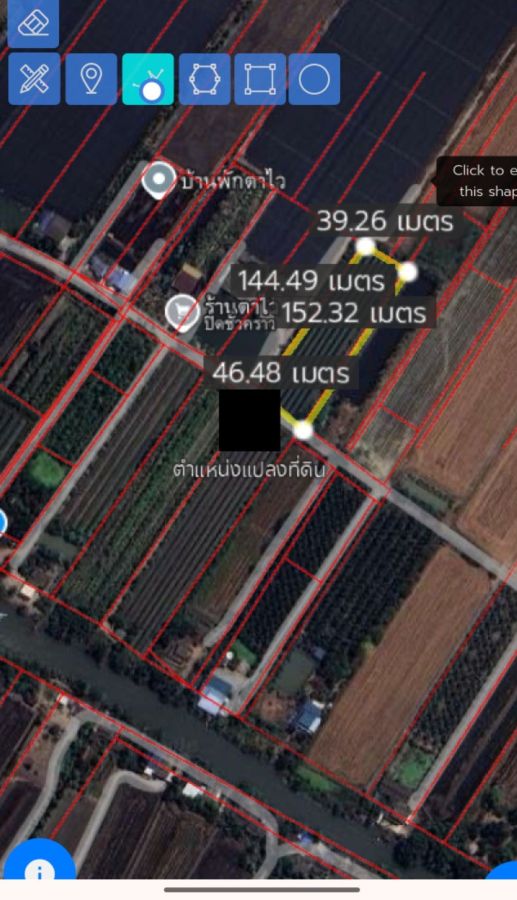Viewport: 517px width, 900px height.
Task: Choose the location pin marker tool
Action: tap(91, 79)
